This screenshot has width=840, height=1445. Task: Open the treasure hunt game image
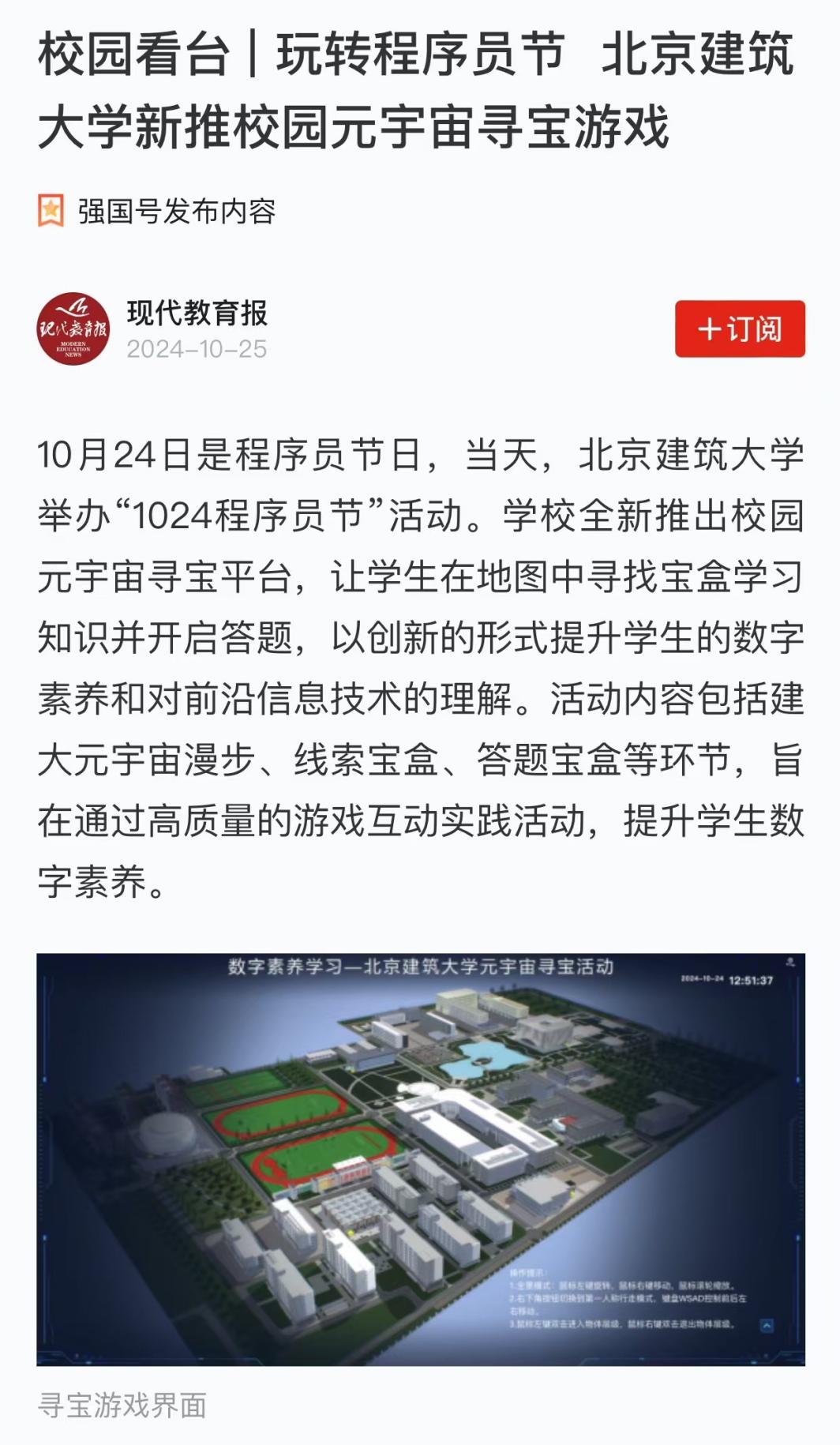click(x=420, y=1159)
